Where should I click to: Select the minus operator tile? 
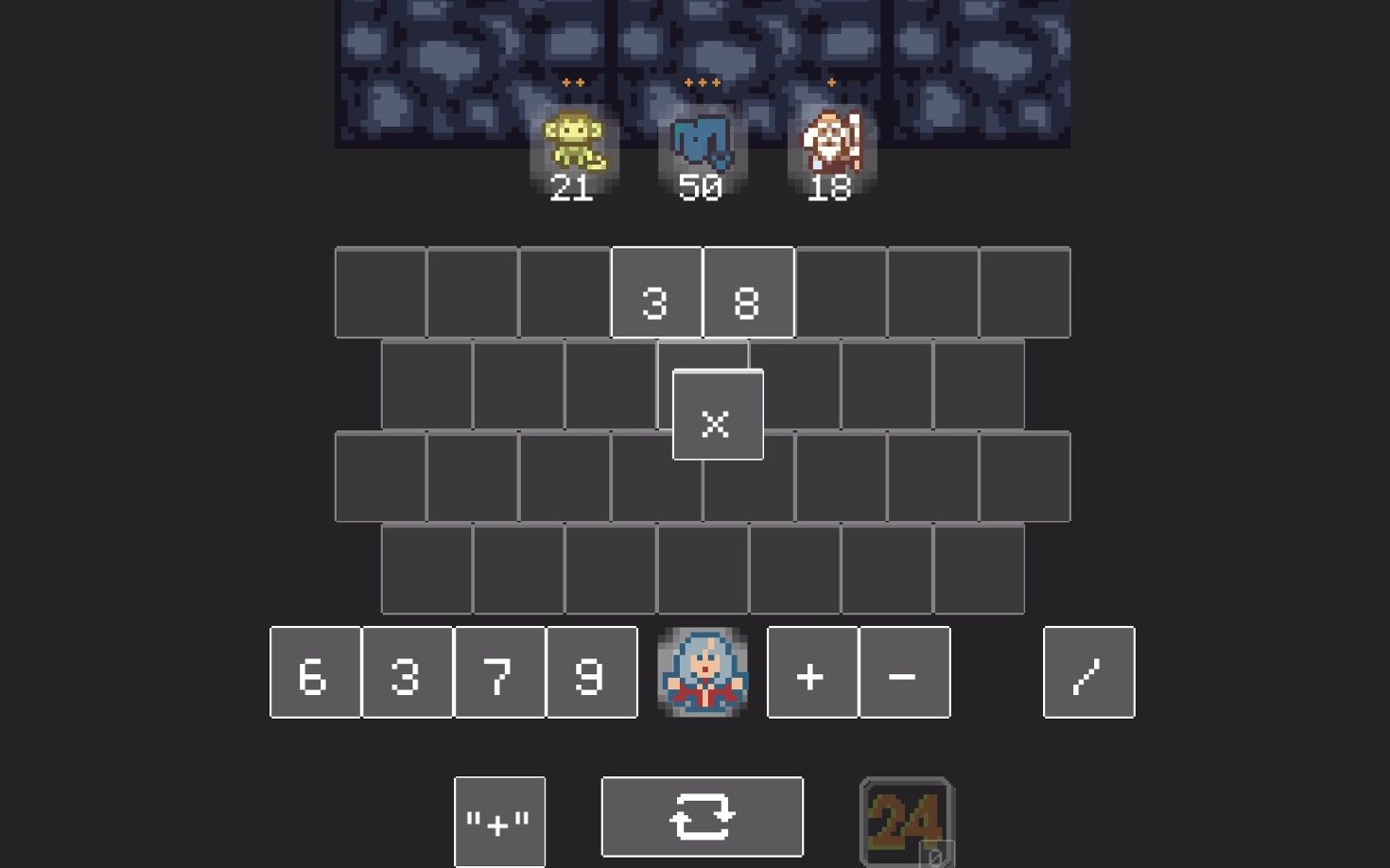pos(905,672)
